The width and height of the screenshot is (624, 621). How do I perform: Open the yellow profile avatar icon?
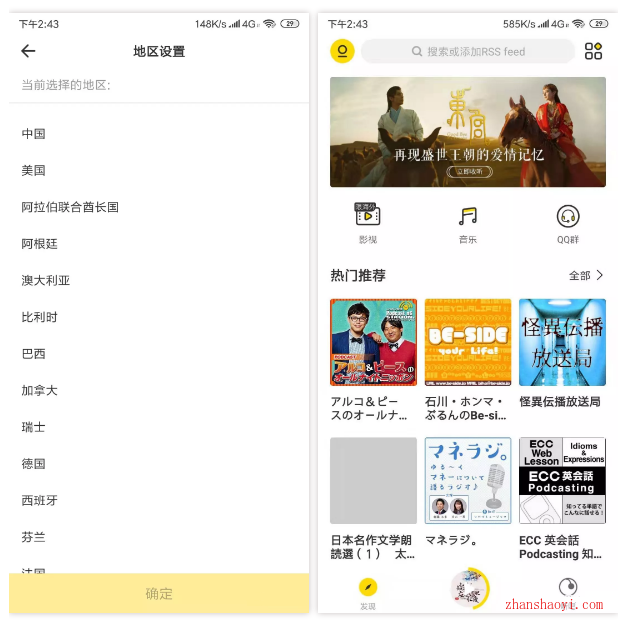(x=342, y=51)
